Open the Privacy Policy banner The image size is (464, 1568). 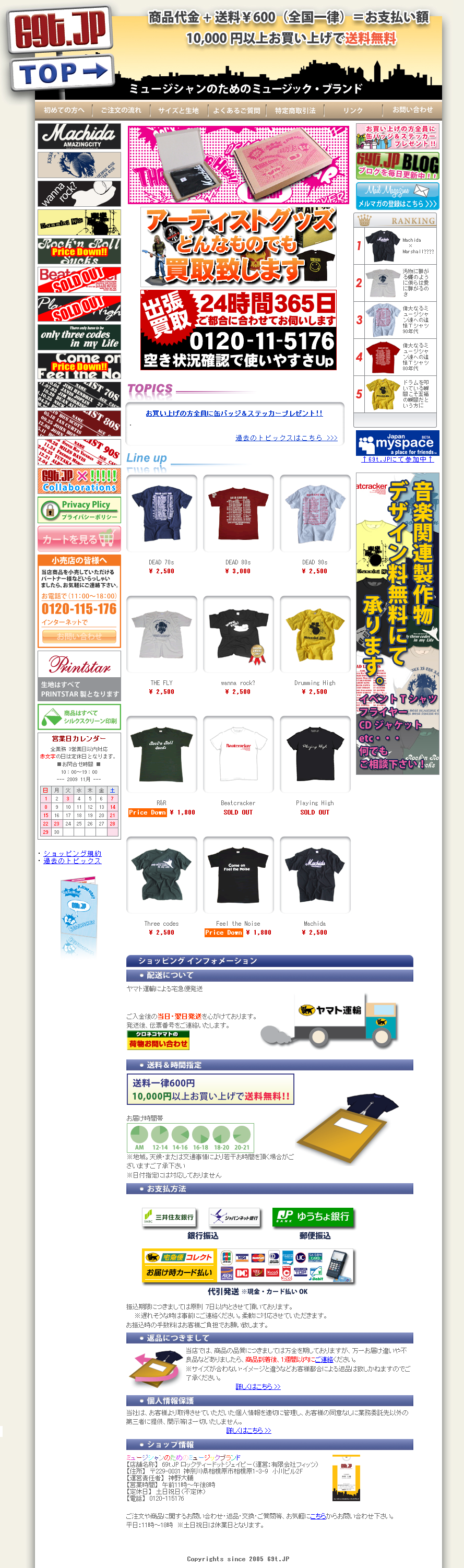click(x=79, y=510)
